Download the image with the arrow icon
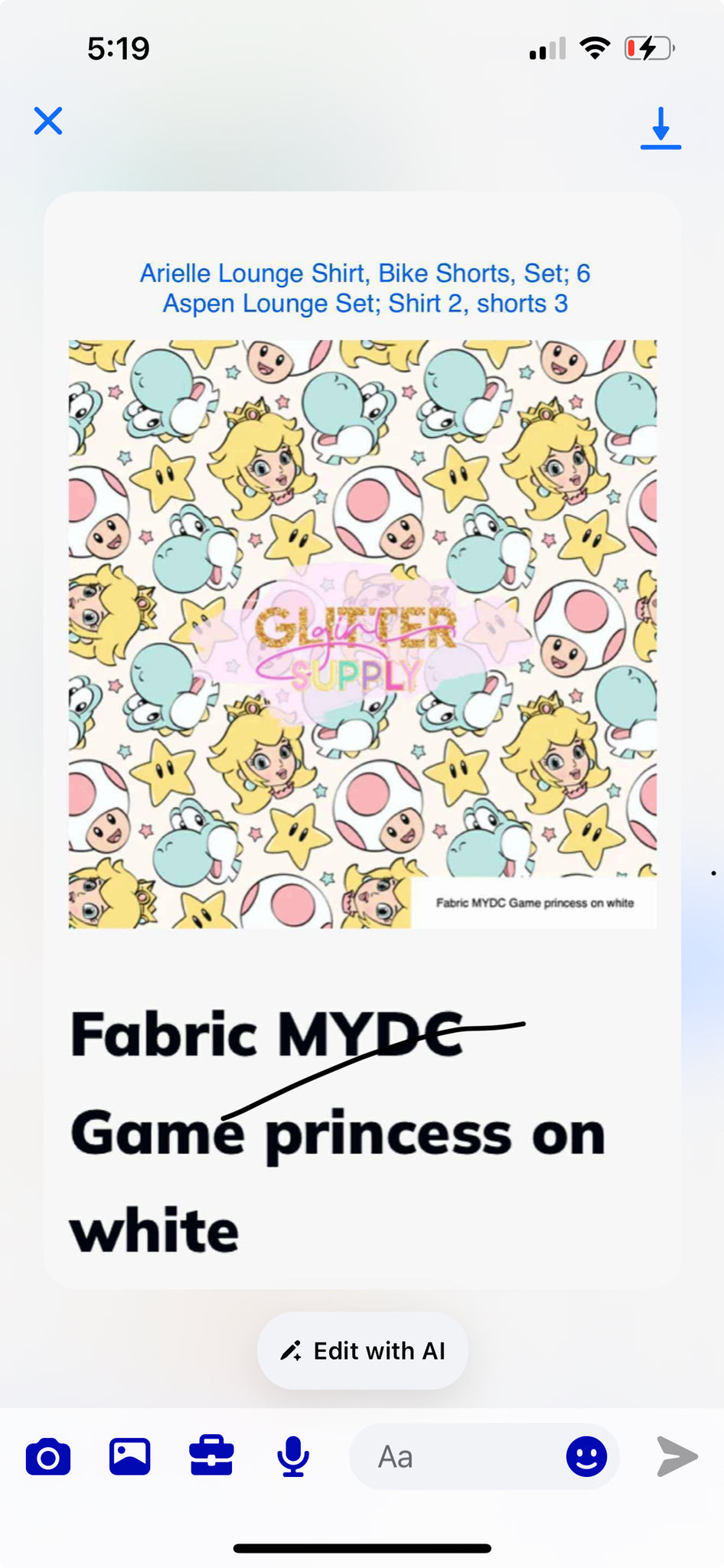The width and height of the screenshot is (724, 1568). [x=660, y=128]
